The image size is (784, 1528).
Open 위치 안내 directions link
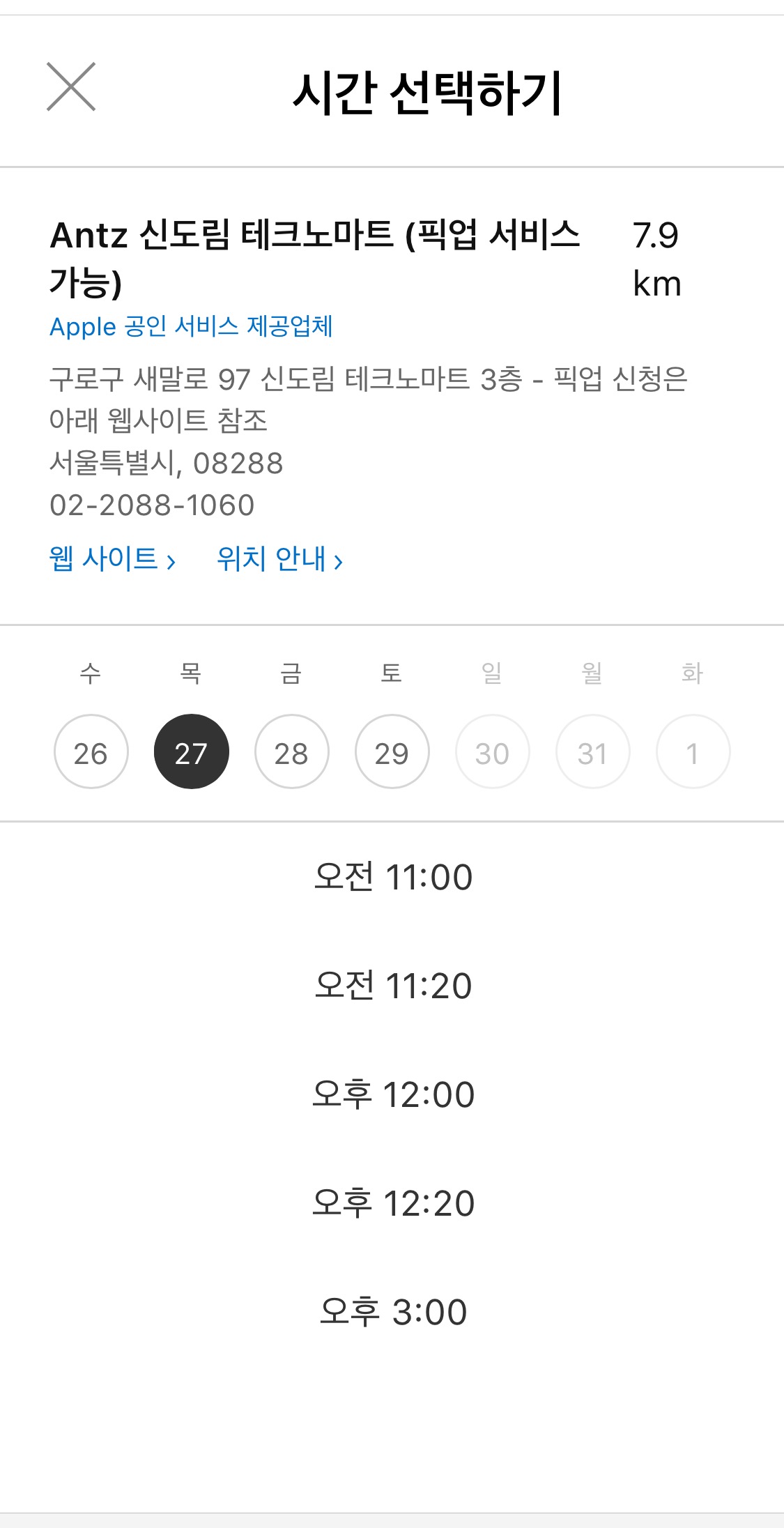(x=279, y=559)
